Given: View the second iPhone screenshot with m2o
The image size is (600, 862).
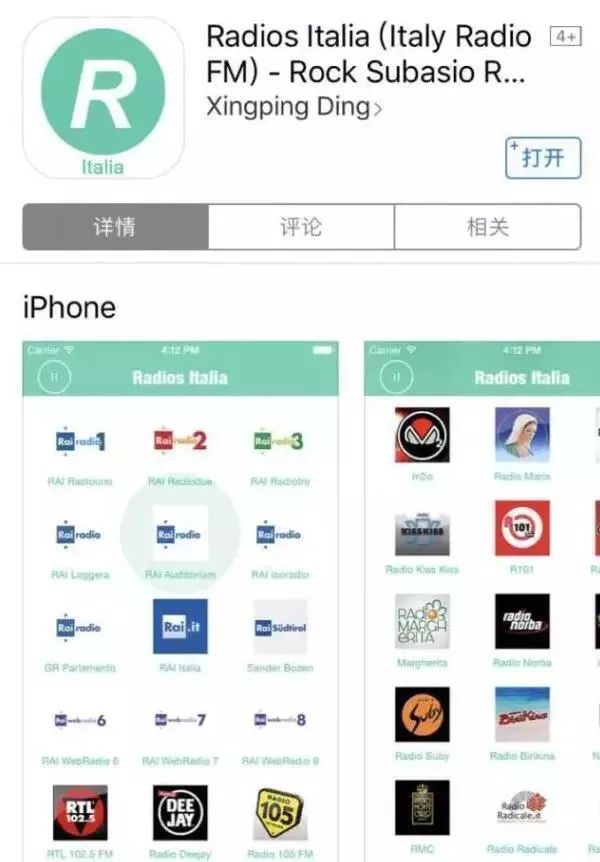Looking at the screenshot, I should click(x=482, y=600).
